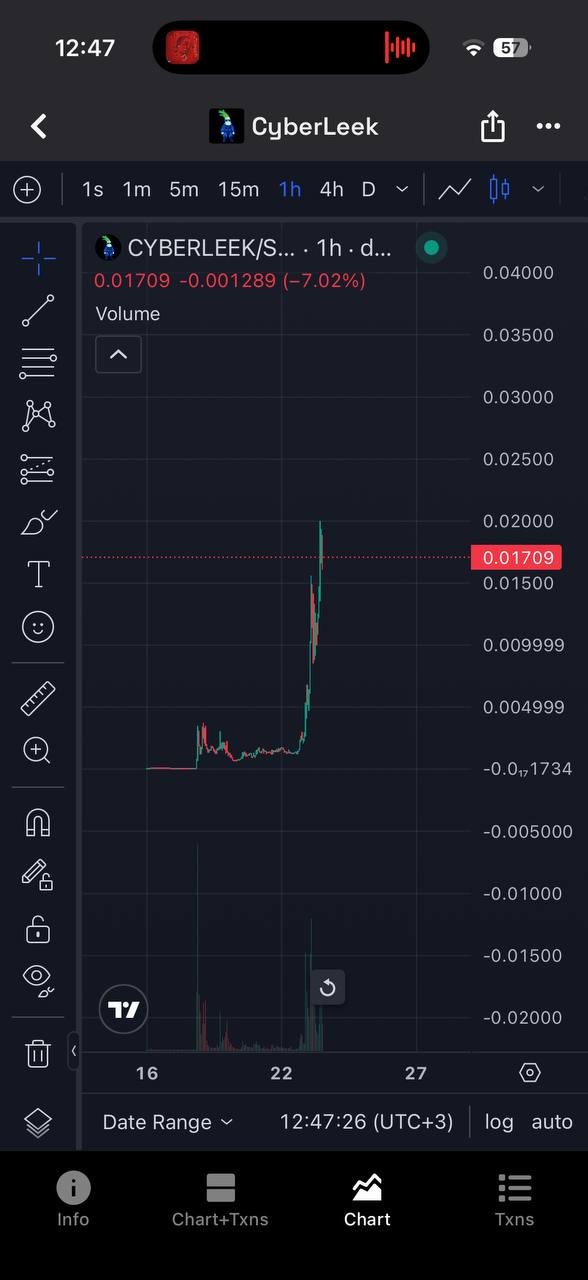588x1280 pixels.
Task: Activate the ruler measure tool
Action: (38, 698)
